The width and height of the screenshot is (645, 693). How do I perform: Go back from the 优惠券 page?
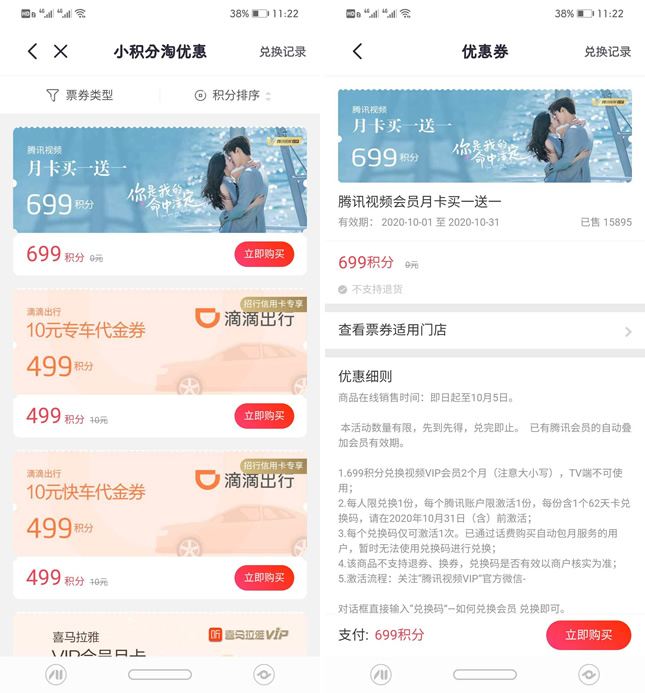tap(357, 52)
